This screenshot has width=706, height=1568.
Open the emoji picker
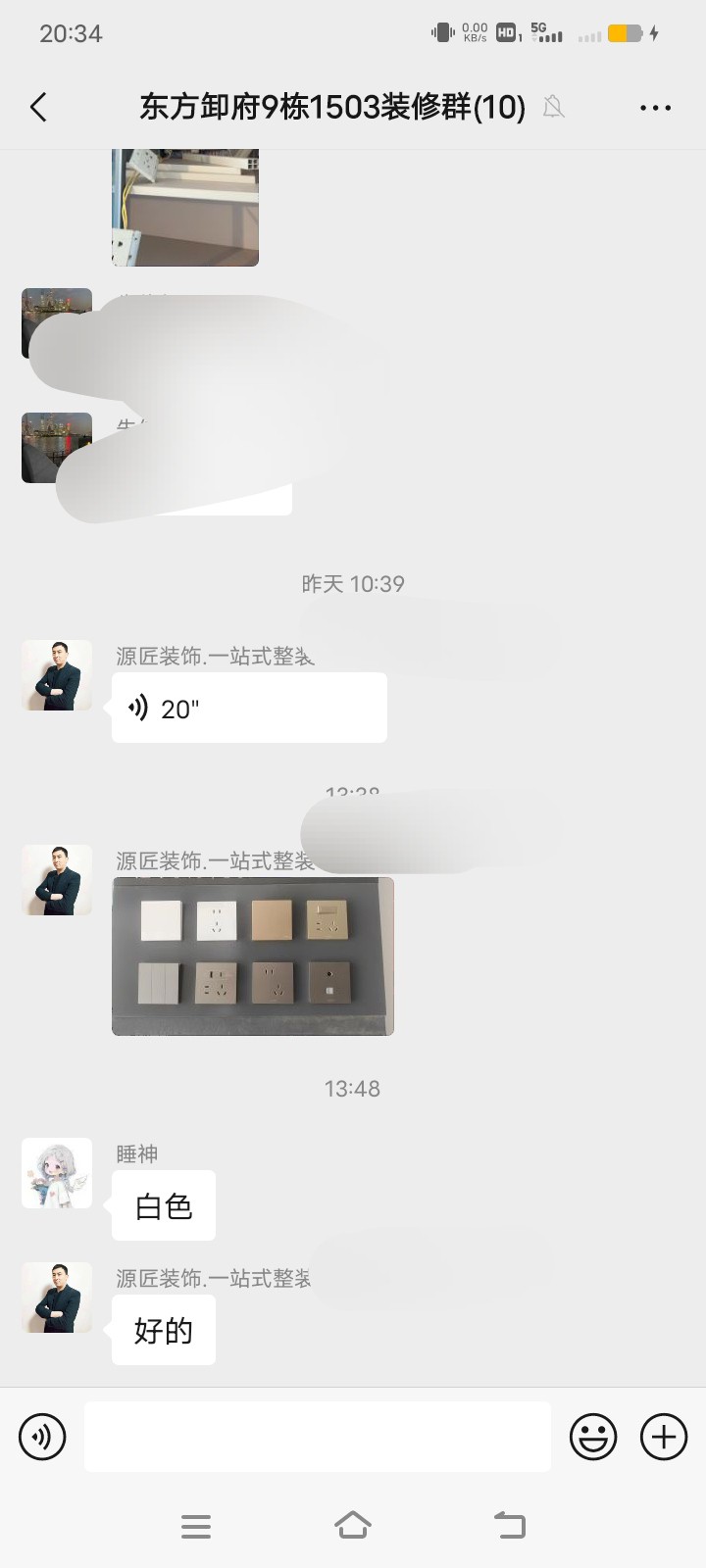[593, 1437]
